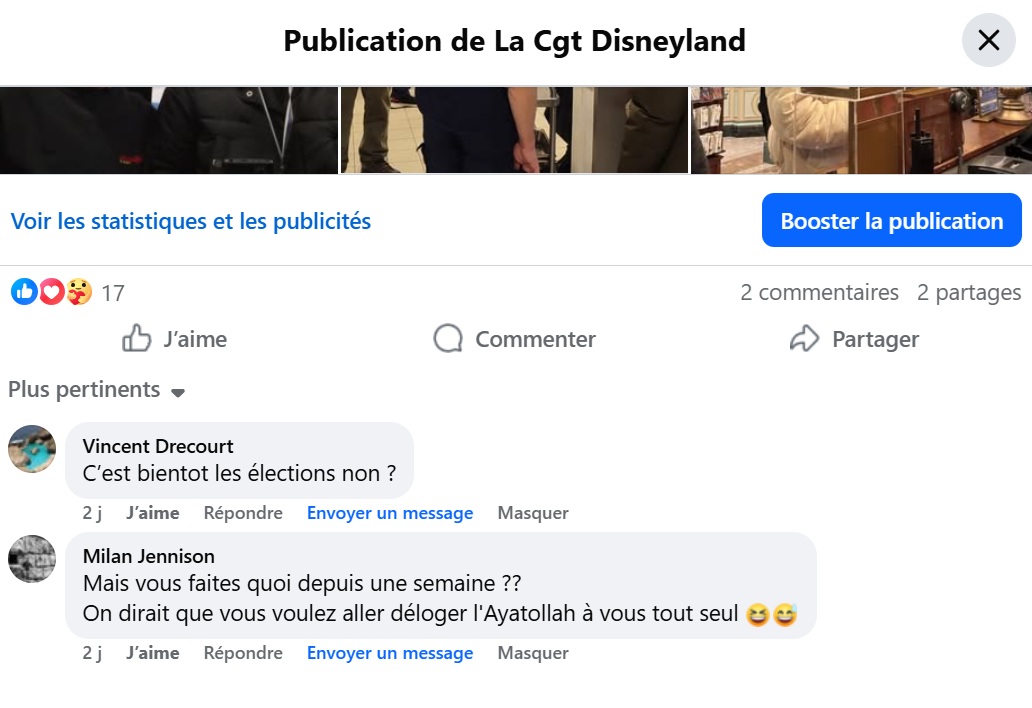Open Voir les statistiques et les publicités
The width and height of the screenshot is (1032, 708).
[191, 221]
